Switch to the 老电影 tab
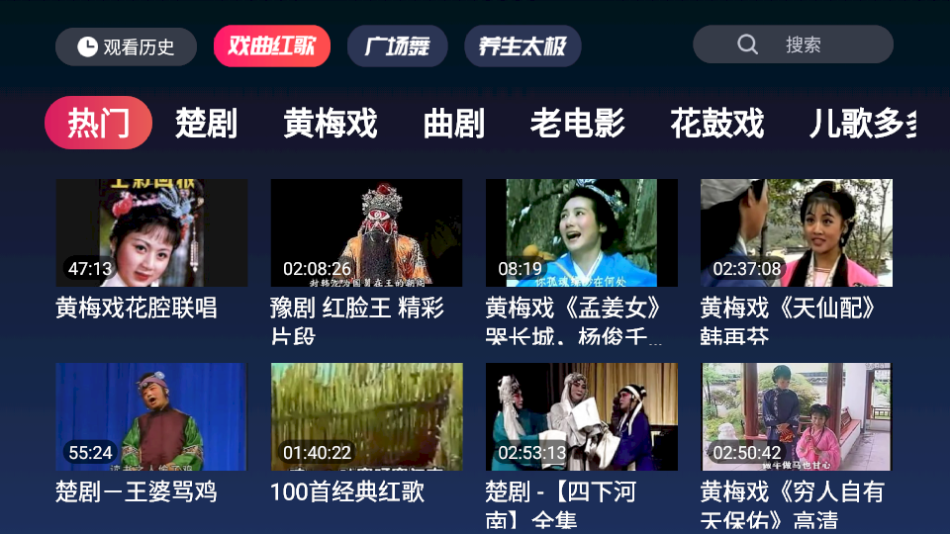950x534 pixels. tap(577, 123)
